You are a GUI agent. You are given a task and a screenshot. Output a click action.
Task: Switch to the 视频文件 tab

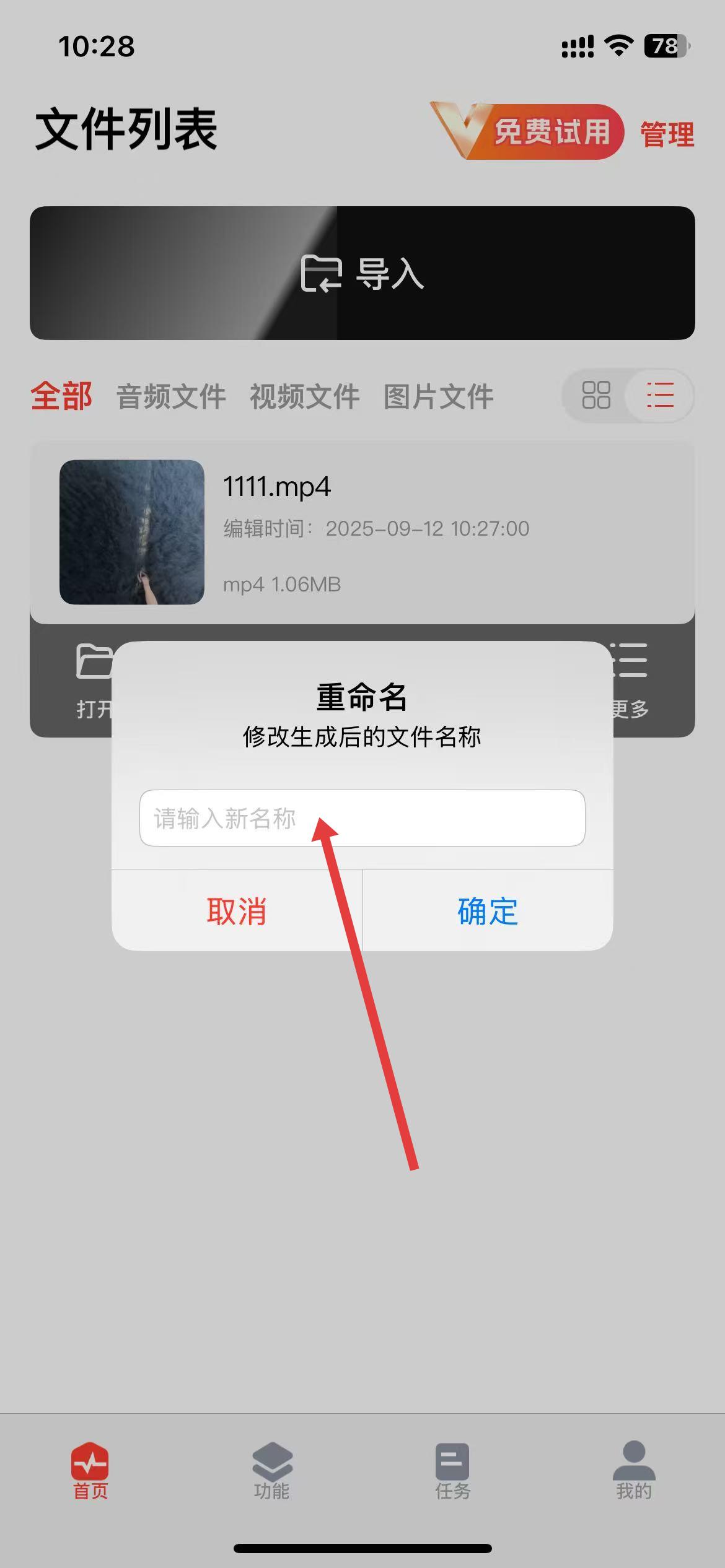tap(304, 396)
